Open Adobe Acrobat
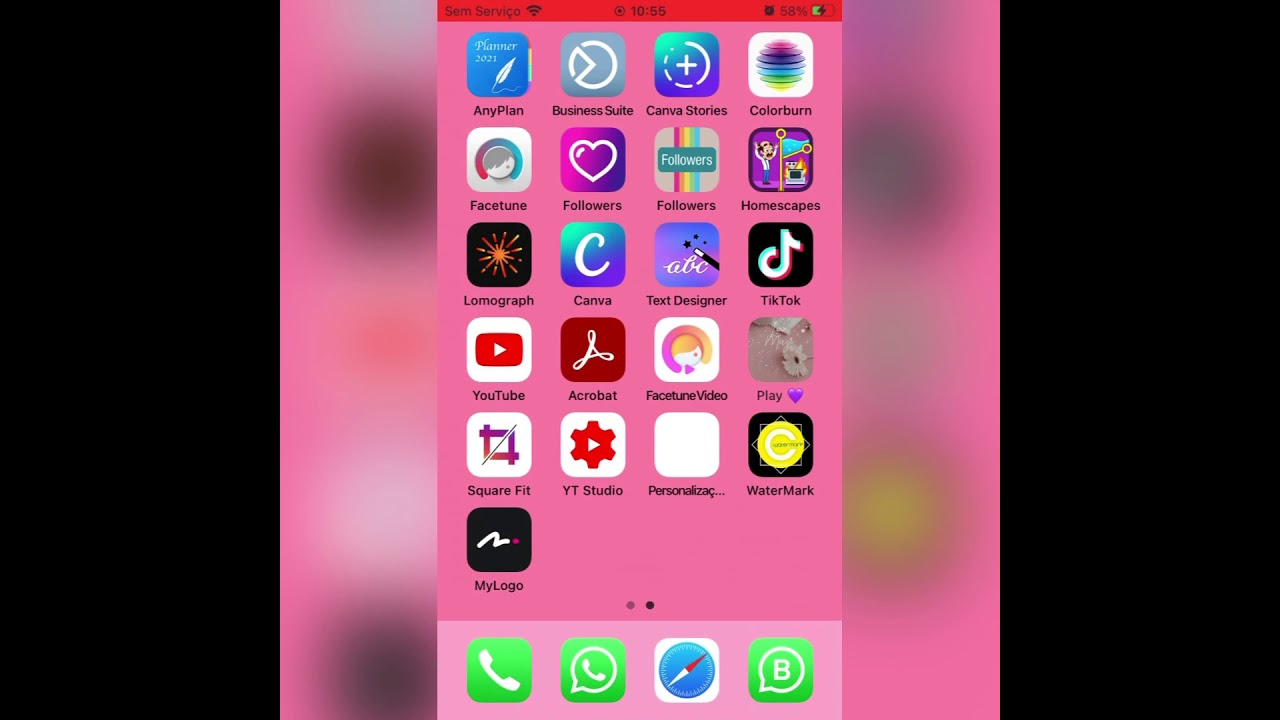The width and height of the screenshot is (1280, 720). click(593, 350)
